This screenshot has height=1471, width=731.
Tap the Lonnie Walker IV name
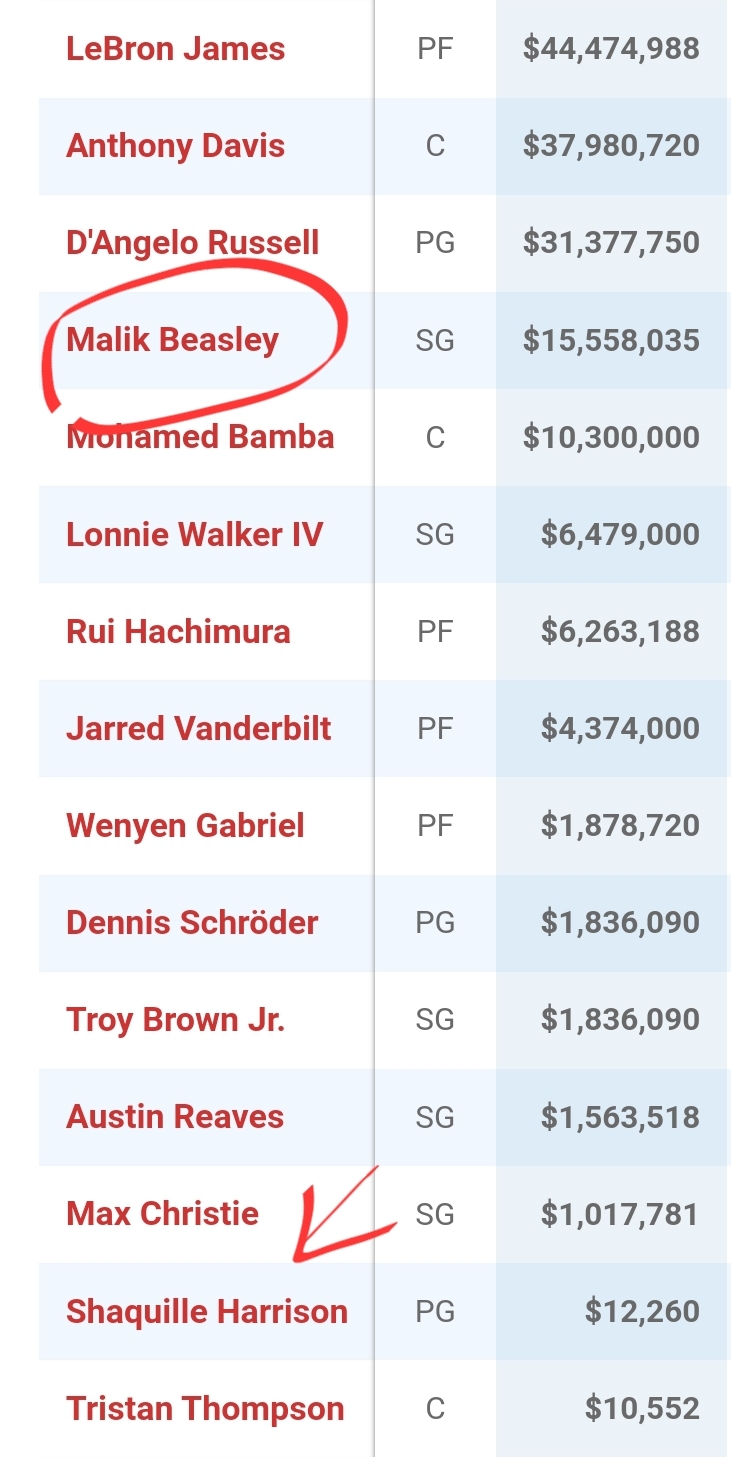194,534
